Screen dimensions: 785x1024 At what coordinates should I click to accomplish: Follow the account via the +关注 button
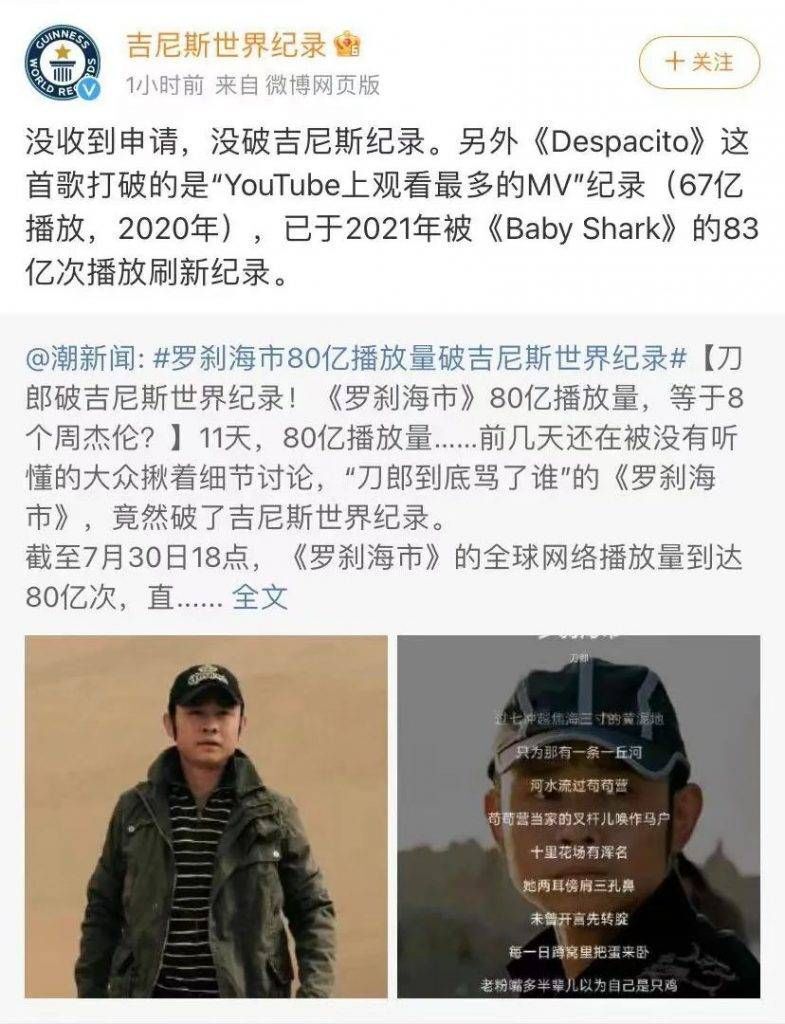pos(700,60)
